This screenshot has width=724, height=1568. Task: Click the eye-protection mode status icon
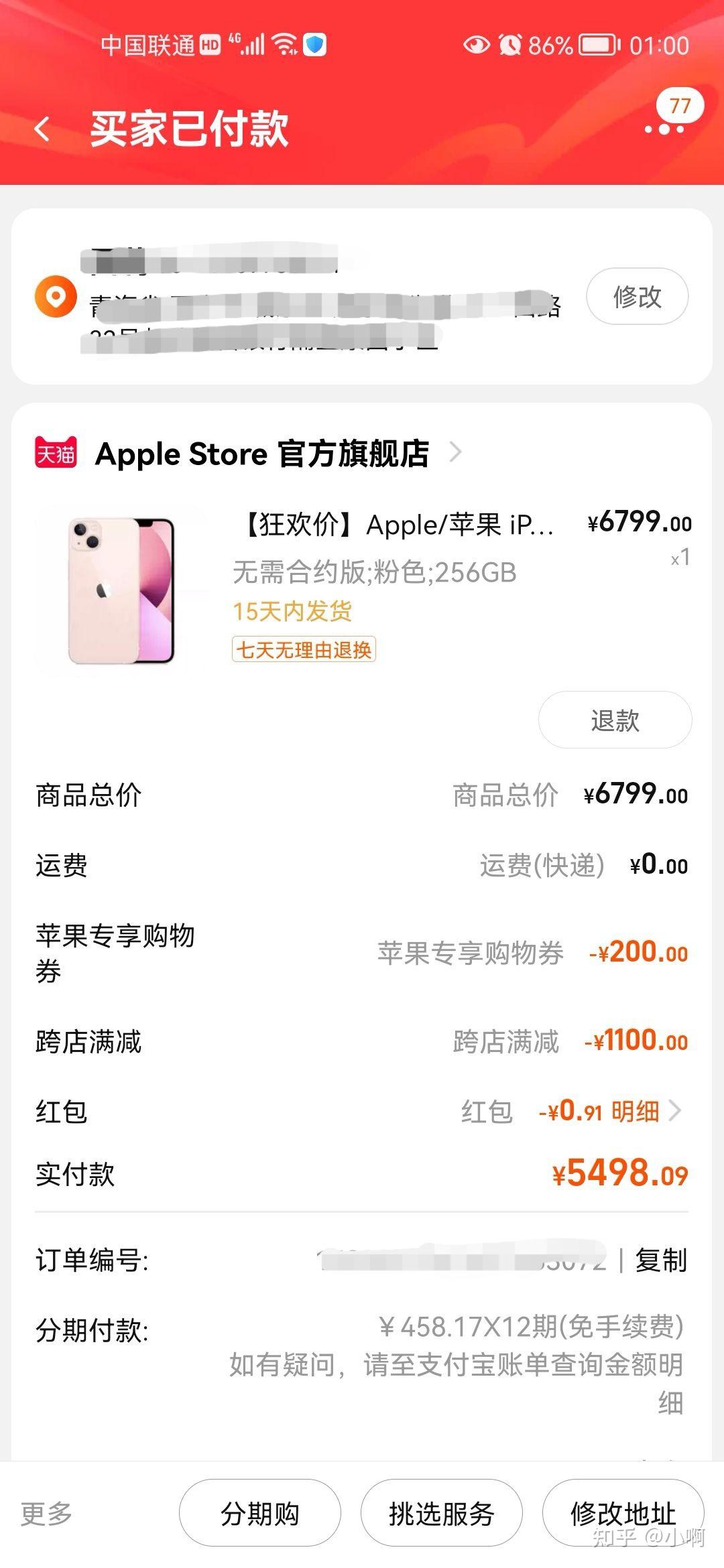tap(476, 44)
